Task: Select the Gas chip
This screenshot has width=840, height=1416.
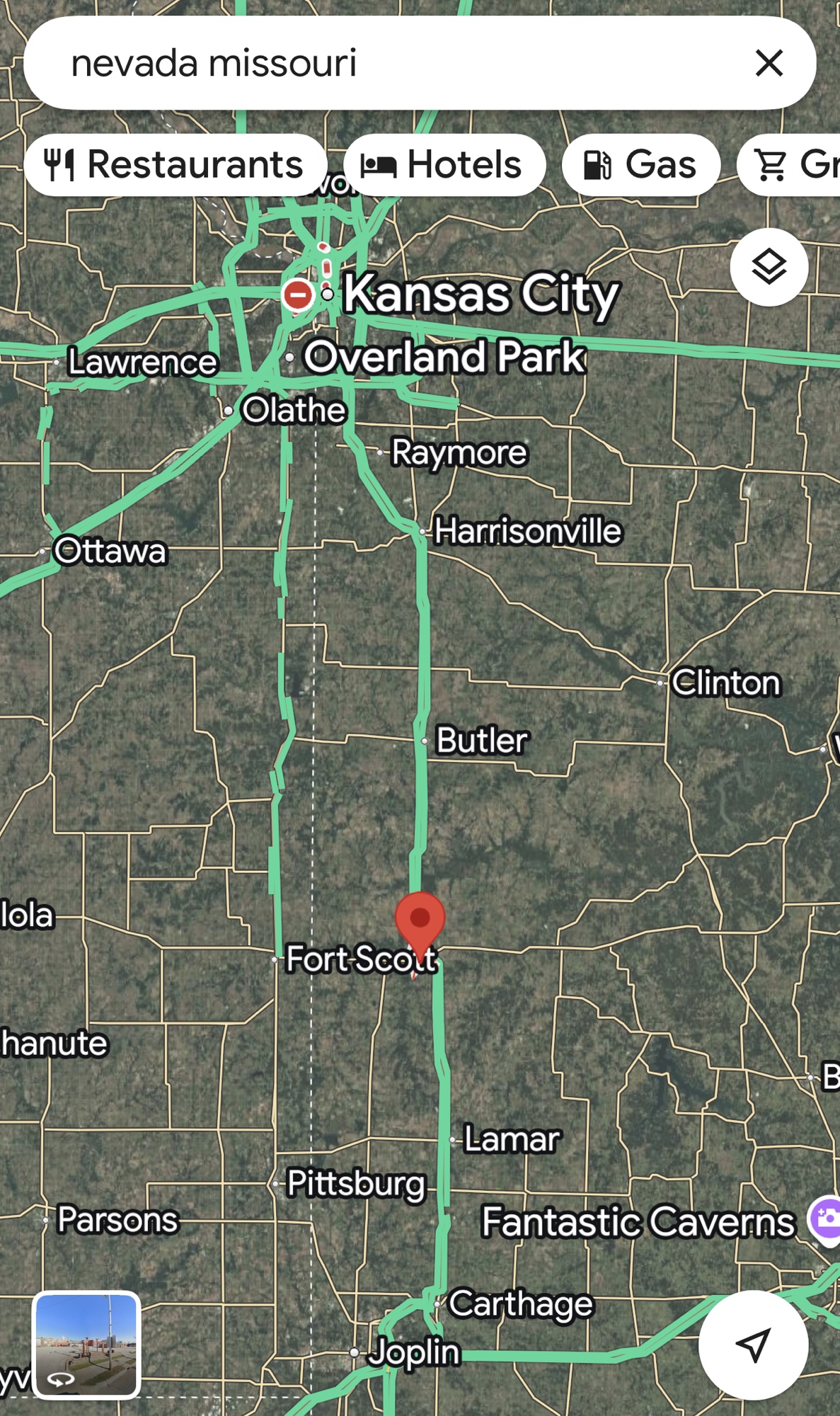Action: [640, 165]
